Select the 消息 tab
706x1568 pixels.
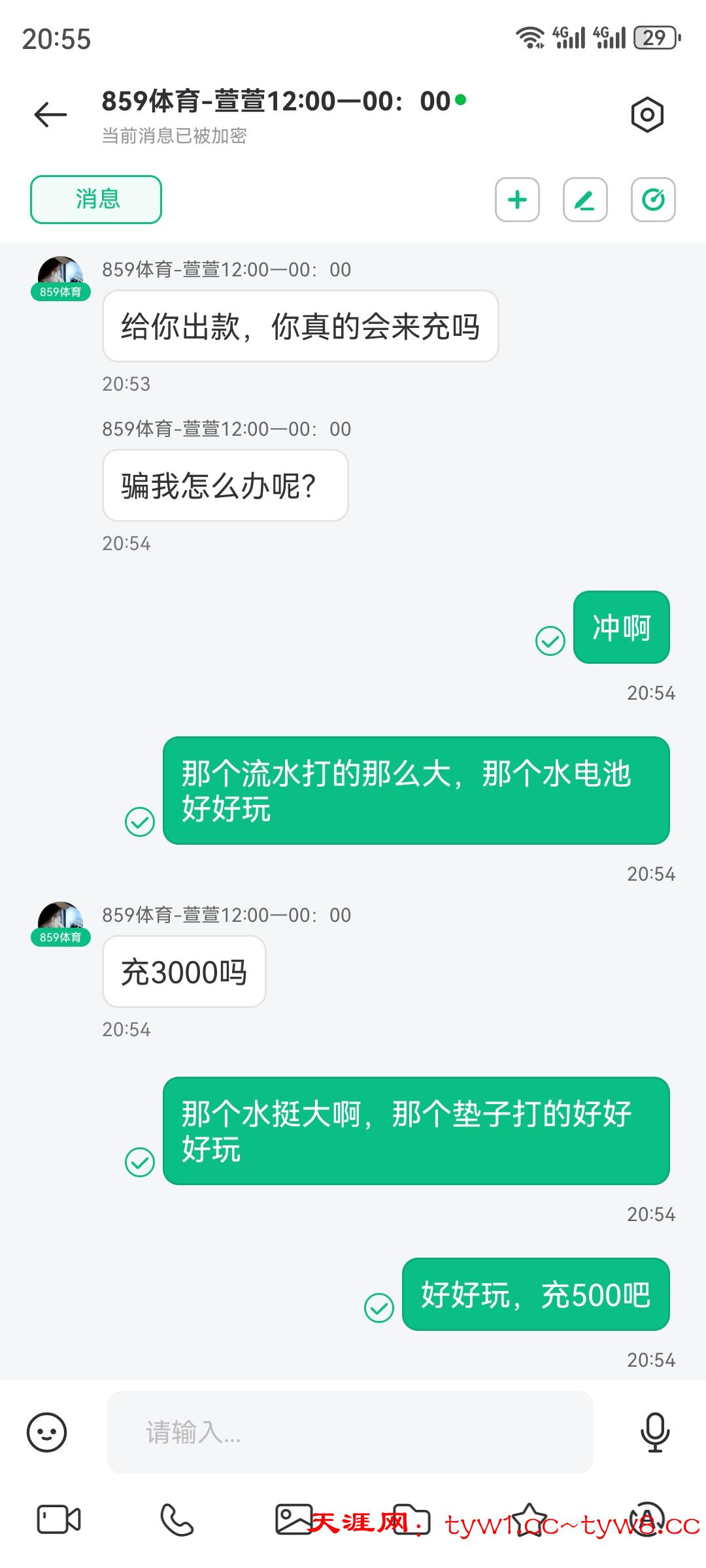(96, 199)
